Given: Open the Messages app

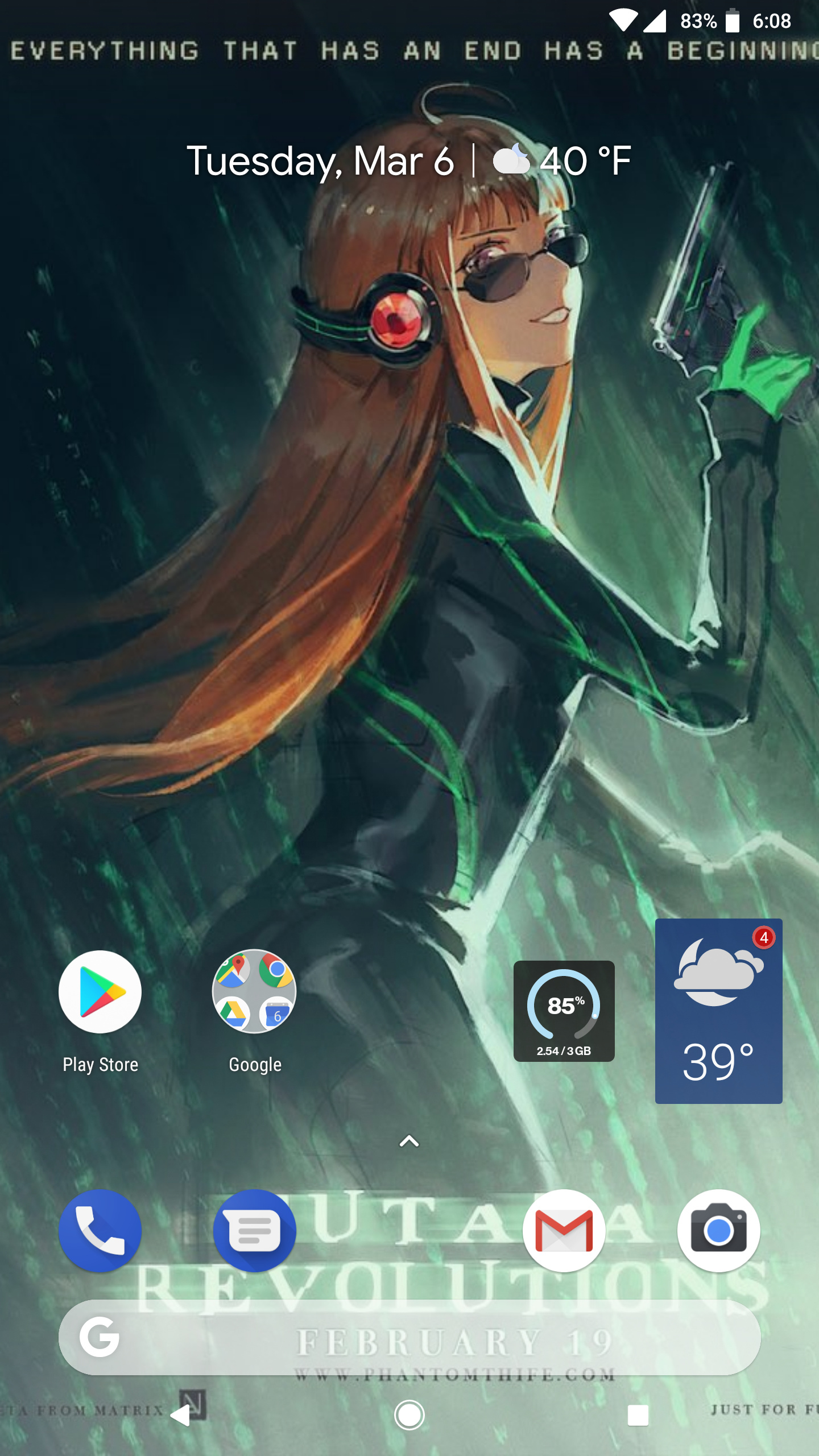Looking at the screenshot, I should (254, 1230).
